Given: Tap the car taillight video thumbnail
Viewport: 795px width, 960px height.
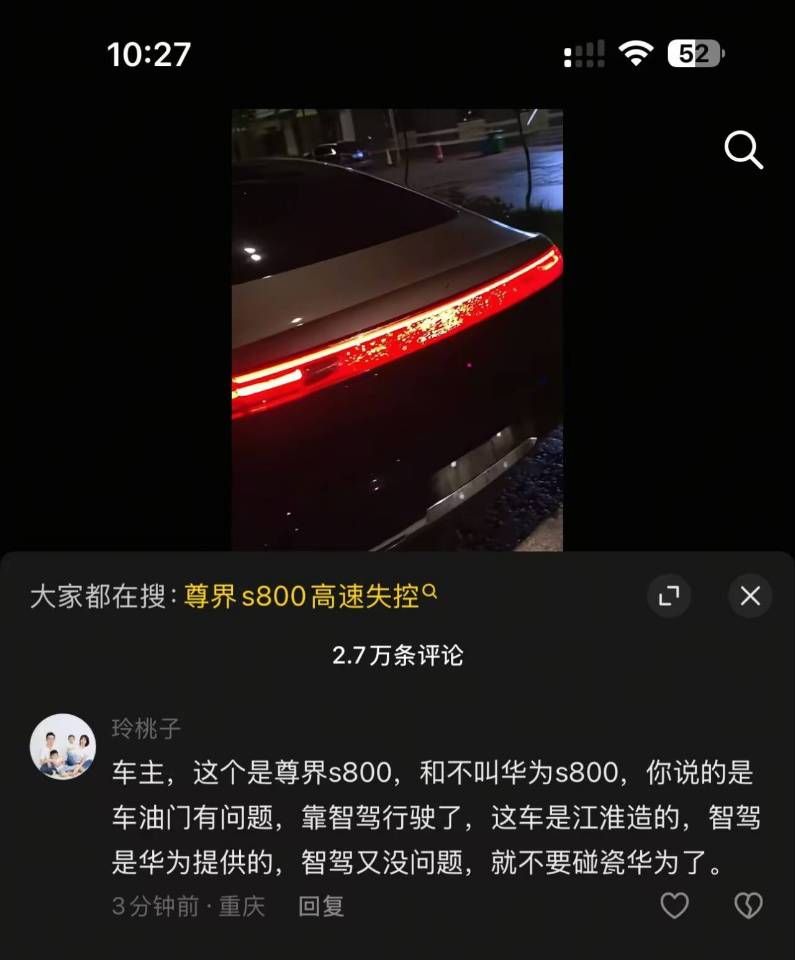Looking at the screenshot, I should click(397, 330).
